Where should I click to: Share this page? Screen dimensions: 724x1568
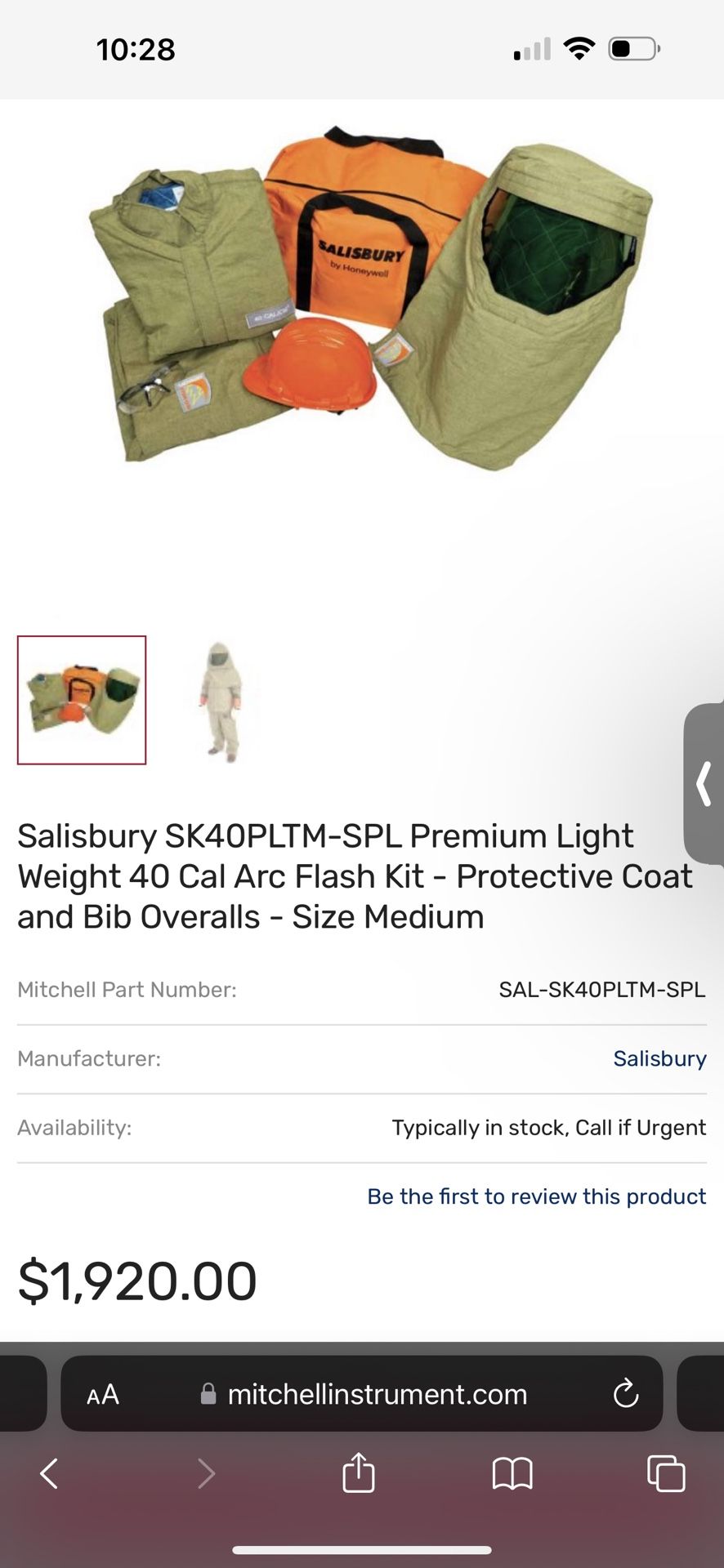358,1474
